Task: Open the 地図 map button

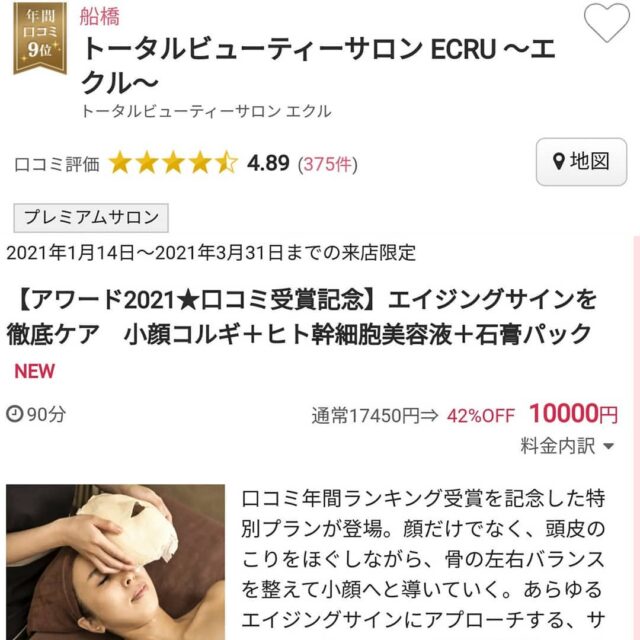Action: (x=581, y=162)
